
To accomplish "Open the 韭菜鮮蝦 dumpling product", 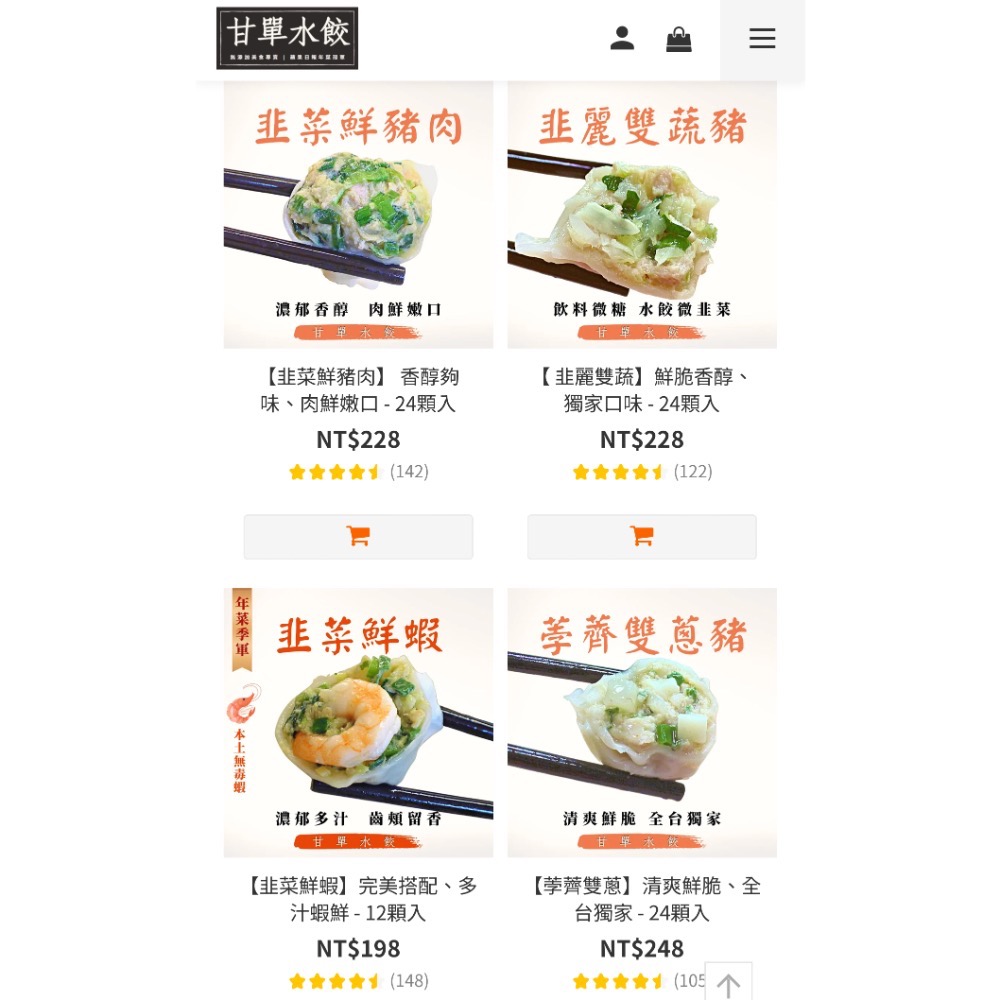I will click(358, 722).
